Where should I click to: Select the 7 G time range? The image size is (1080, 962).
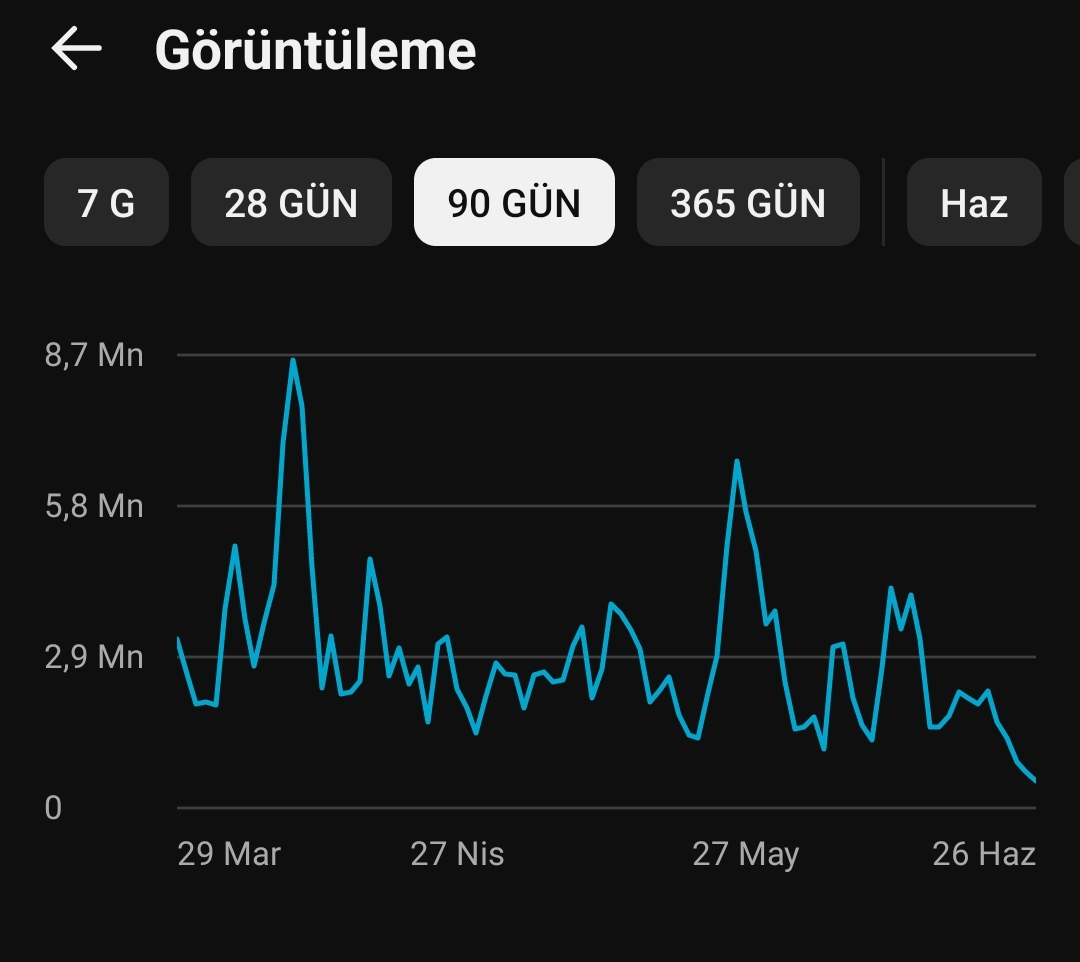point(106,202)
